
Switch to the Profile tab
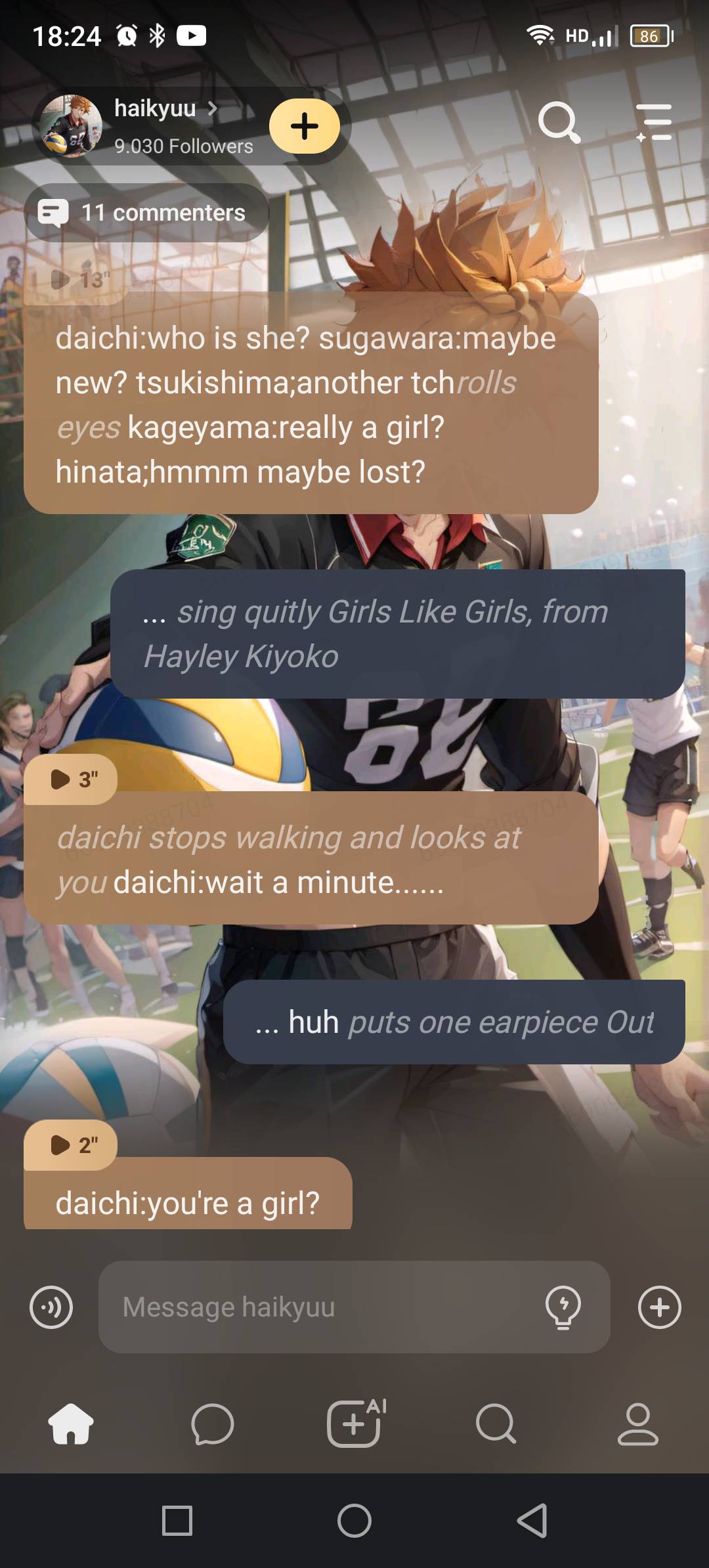pos(637,1424)
